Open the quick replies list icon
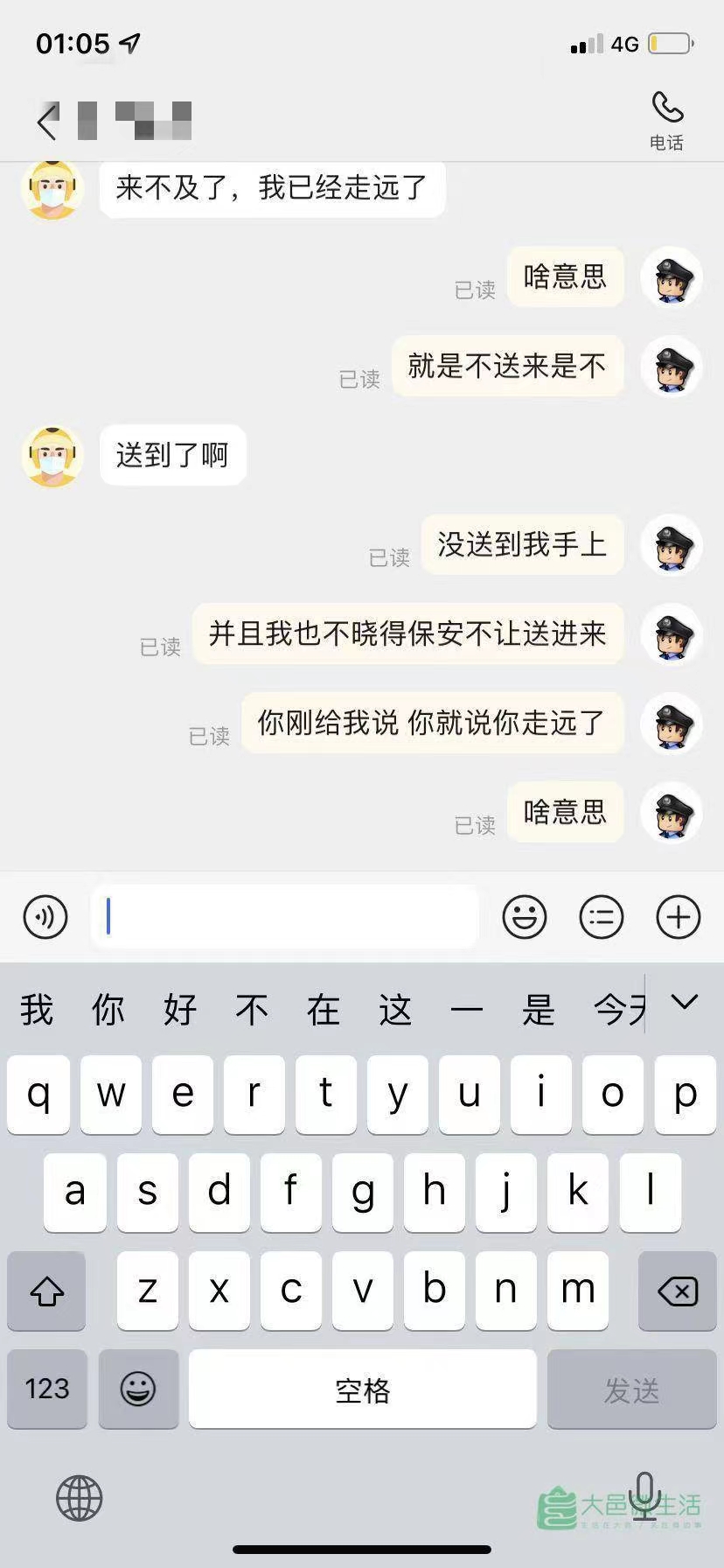This screenshot has height=1568, width=724. [602, 917]
